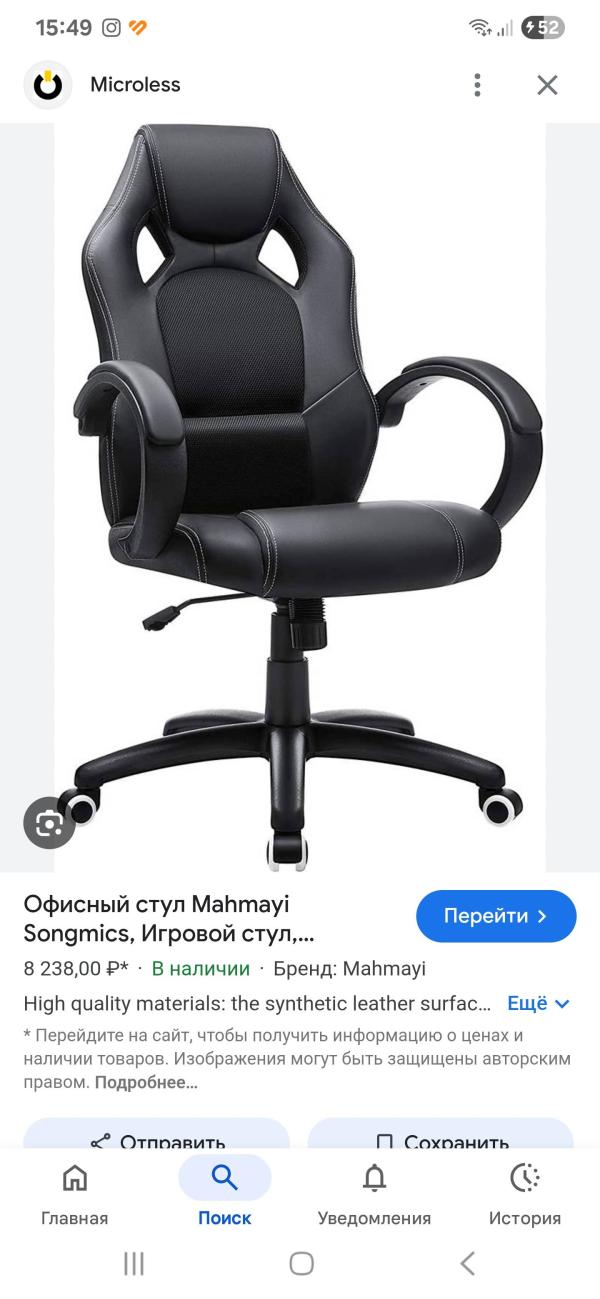Viewport: 600px width, 1299px height.
Task: Search this chair image with Lens
Action: 49,823
